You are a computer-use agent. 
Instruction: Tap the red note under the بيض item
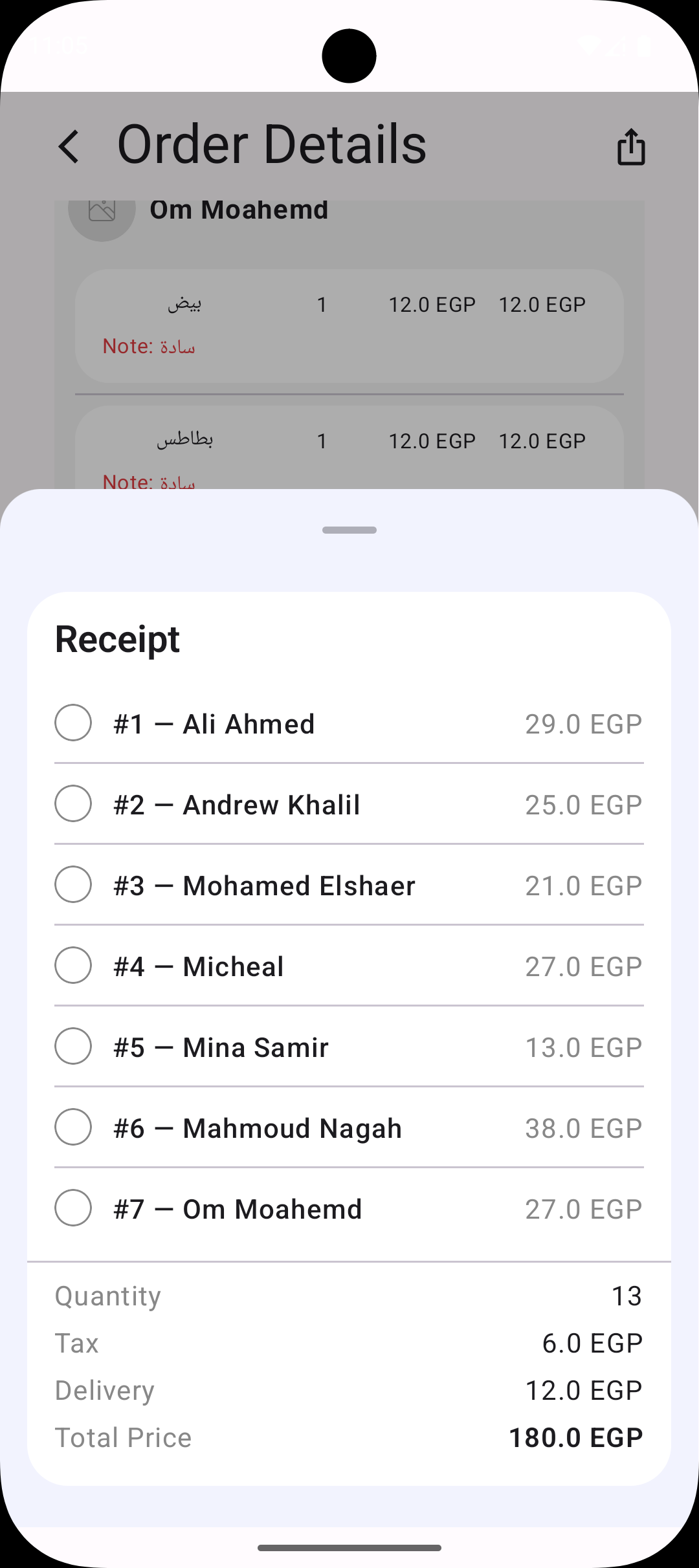coord(148,345)
